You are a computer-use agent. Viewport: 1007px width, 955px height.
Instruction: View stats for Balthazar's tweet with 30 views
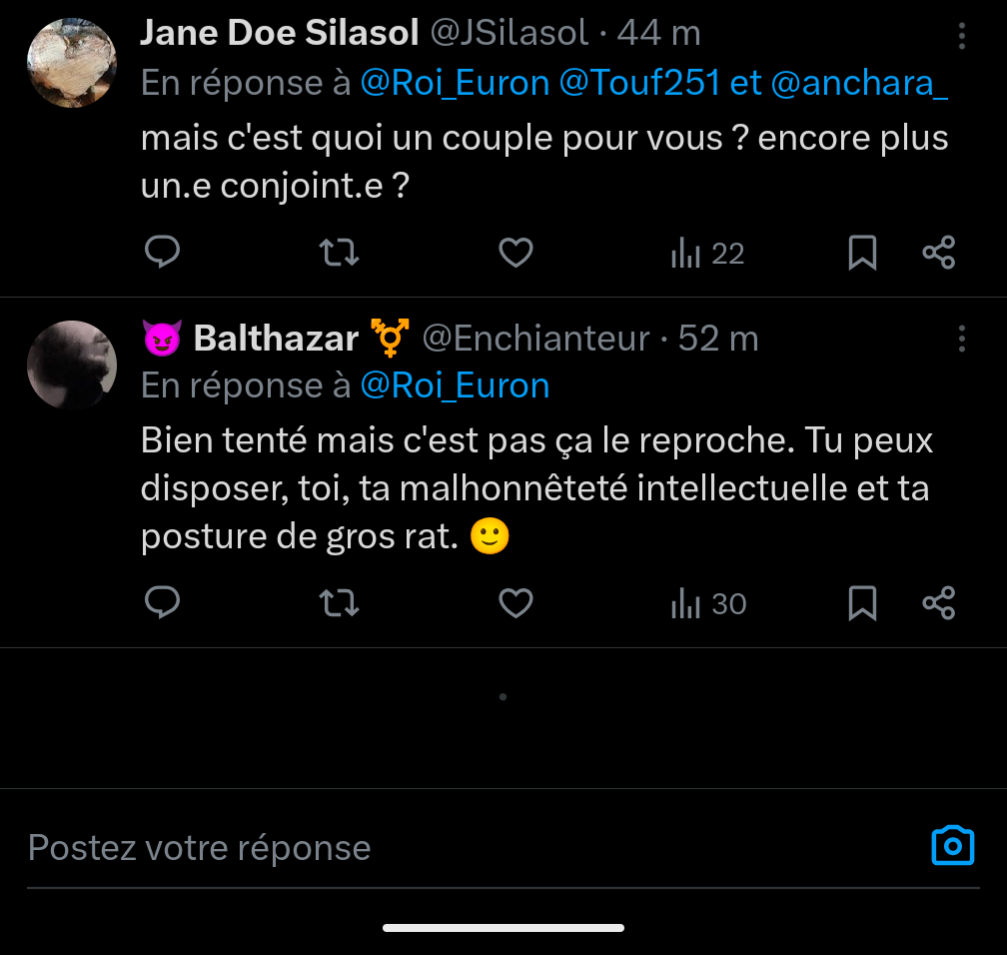point(708,604)
